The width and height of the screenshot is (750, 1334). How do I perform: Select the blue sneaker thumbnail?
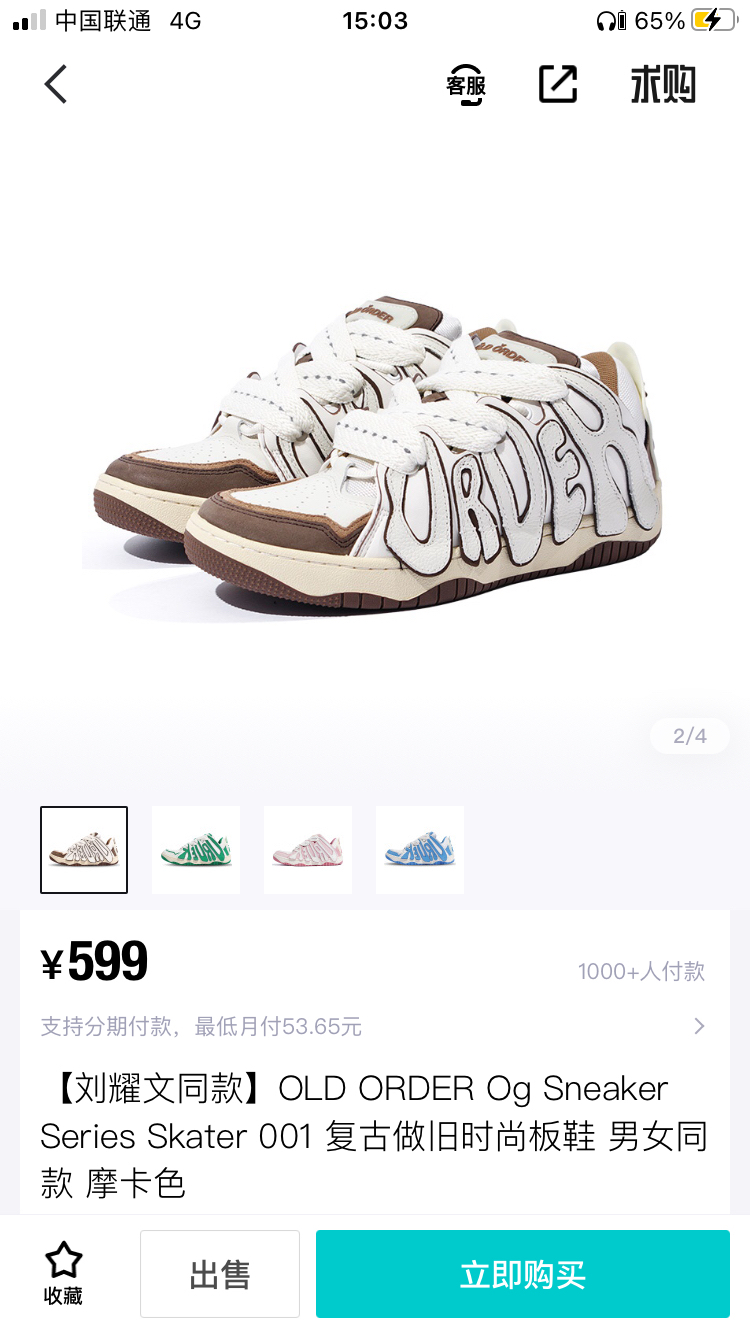[x=420, y=850]
